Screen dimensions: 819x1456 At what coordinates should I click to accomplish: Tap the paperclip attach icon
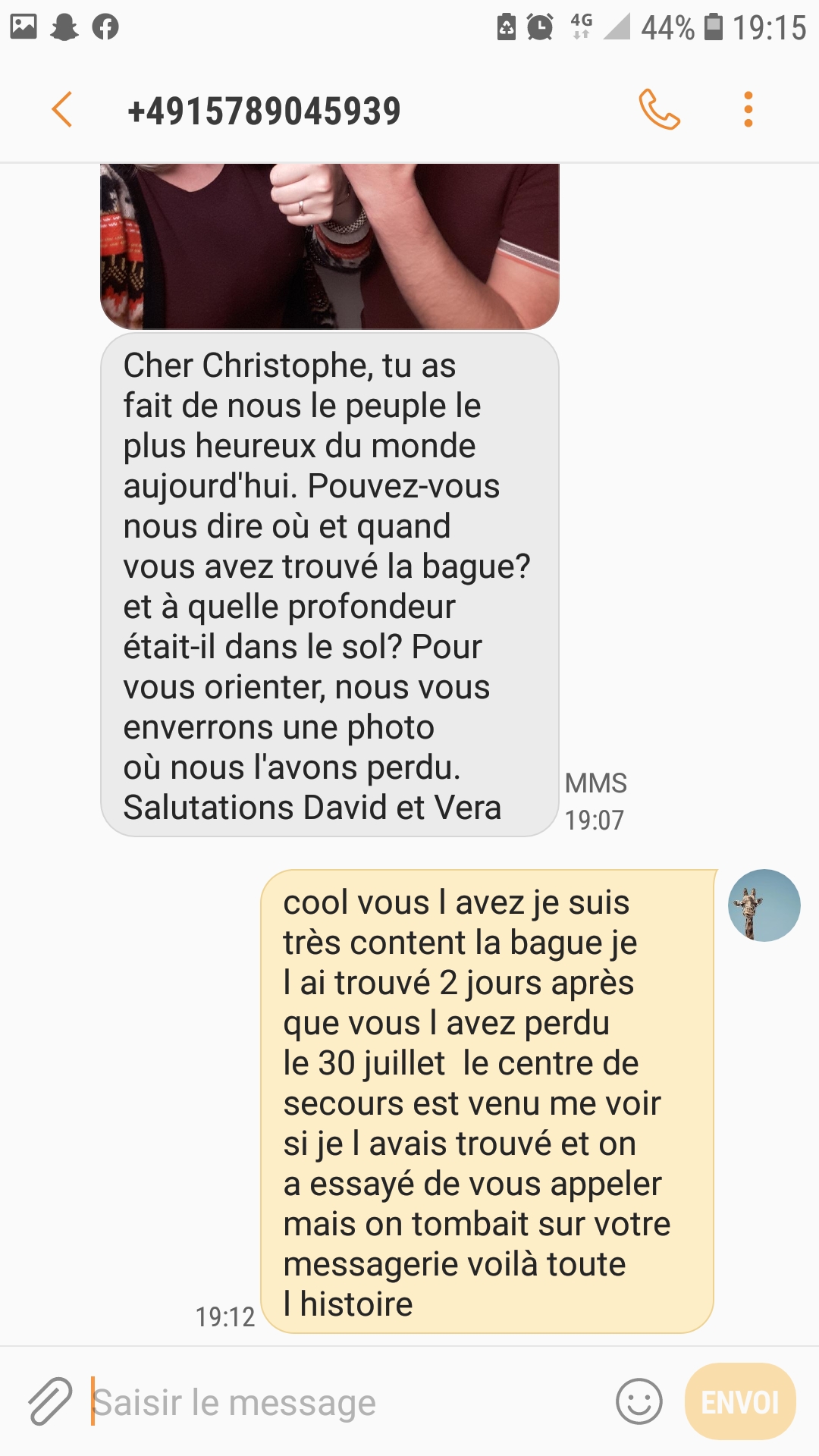click(x=50, y=1401)
